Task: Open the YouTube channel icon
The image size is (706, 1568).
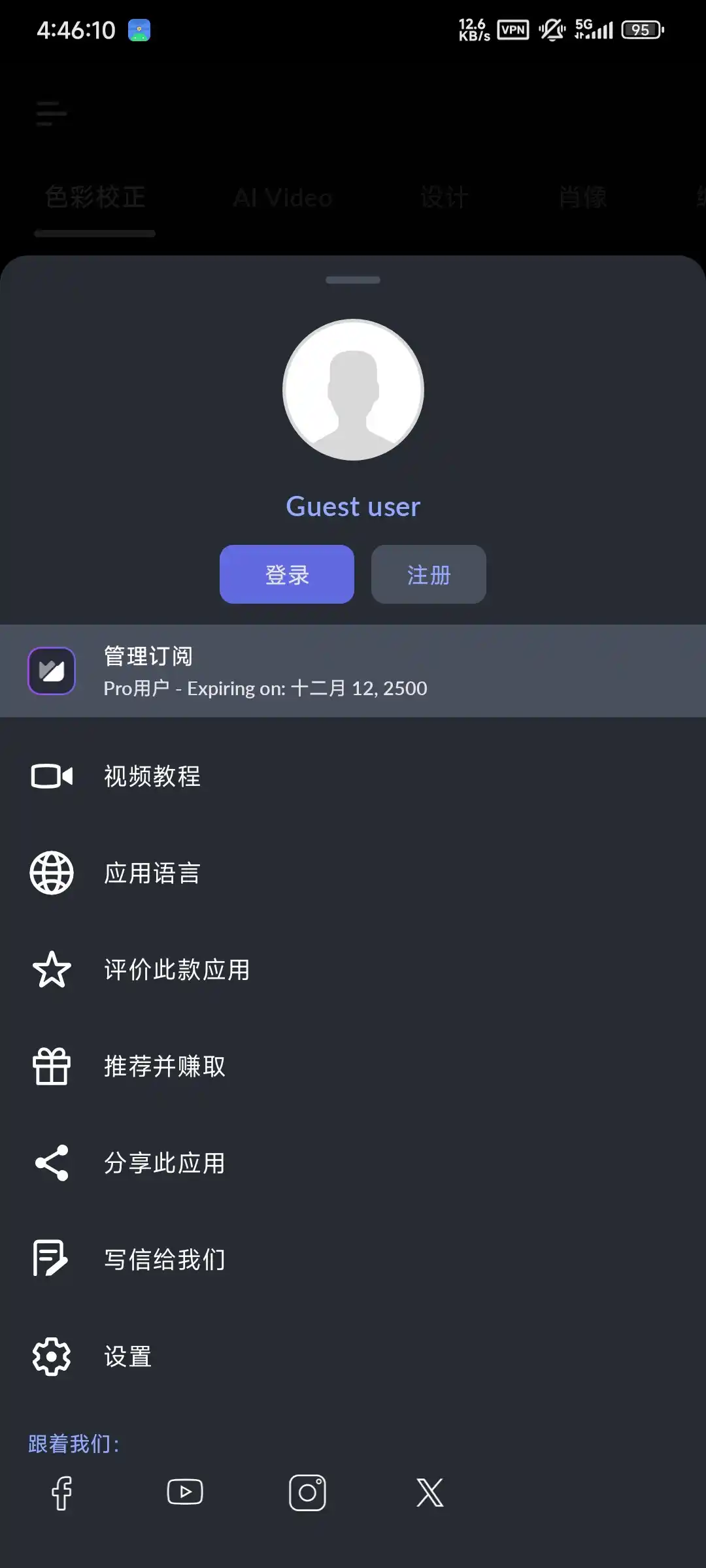Action: point(185,1492)
